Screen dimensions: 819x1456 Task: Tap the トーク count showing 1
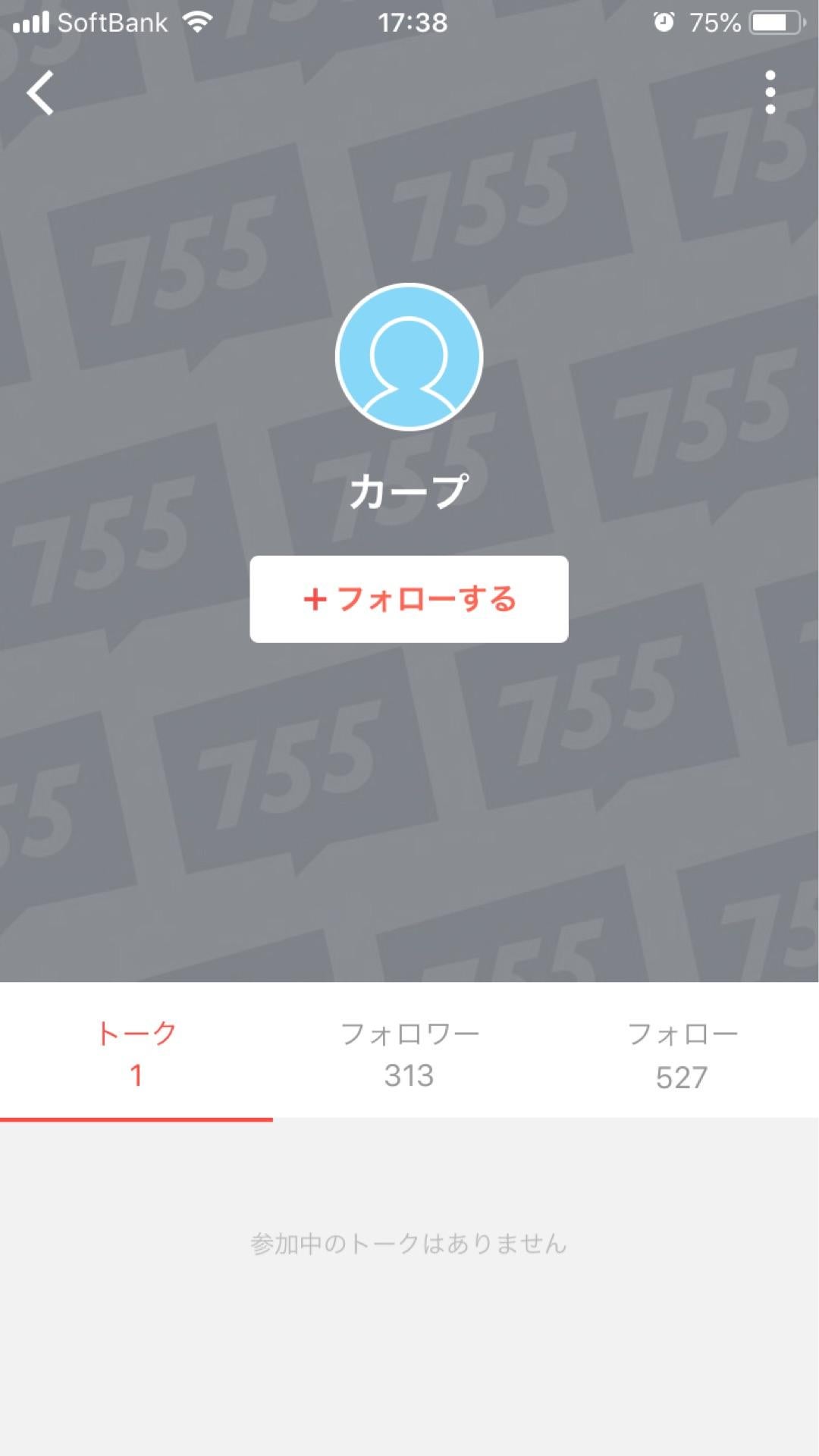click(136, 1077)
